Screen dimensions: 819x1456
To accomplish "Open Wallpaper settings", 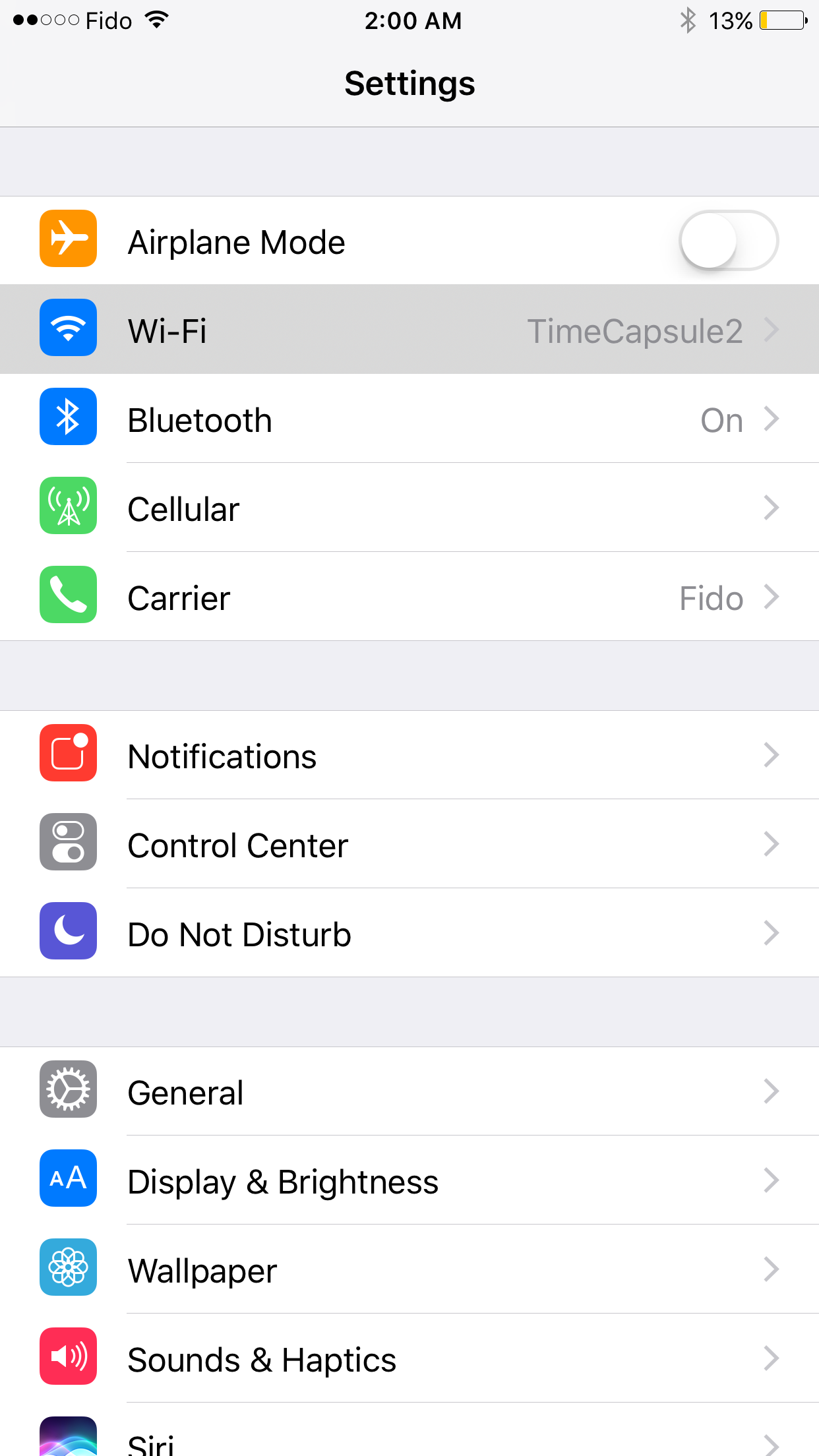I will (x=409, y=1269).
